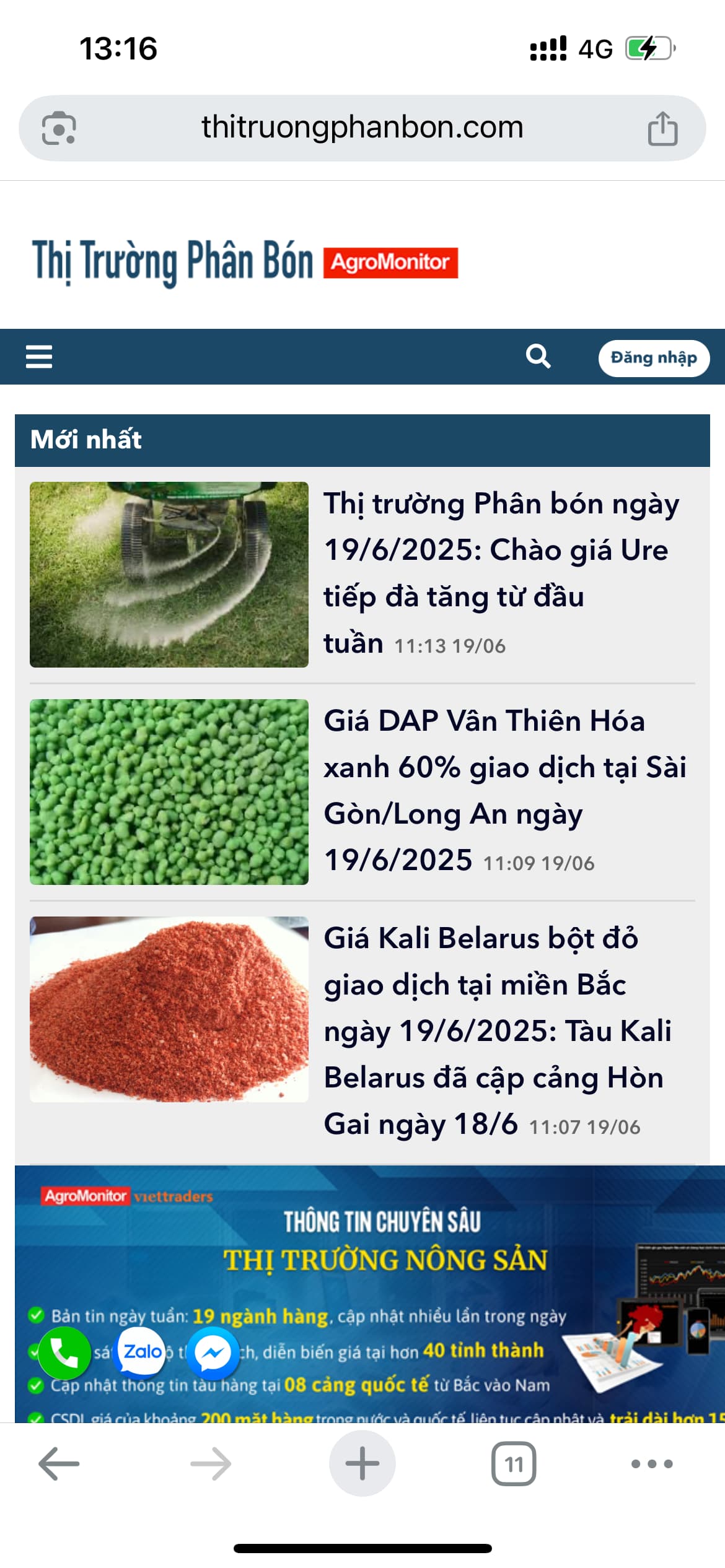This screenshot has width=725, height=1568.
Task: Open the site search
Action: [x=538, y=357]
